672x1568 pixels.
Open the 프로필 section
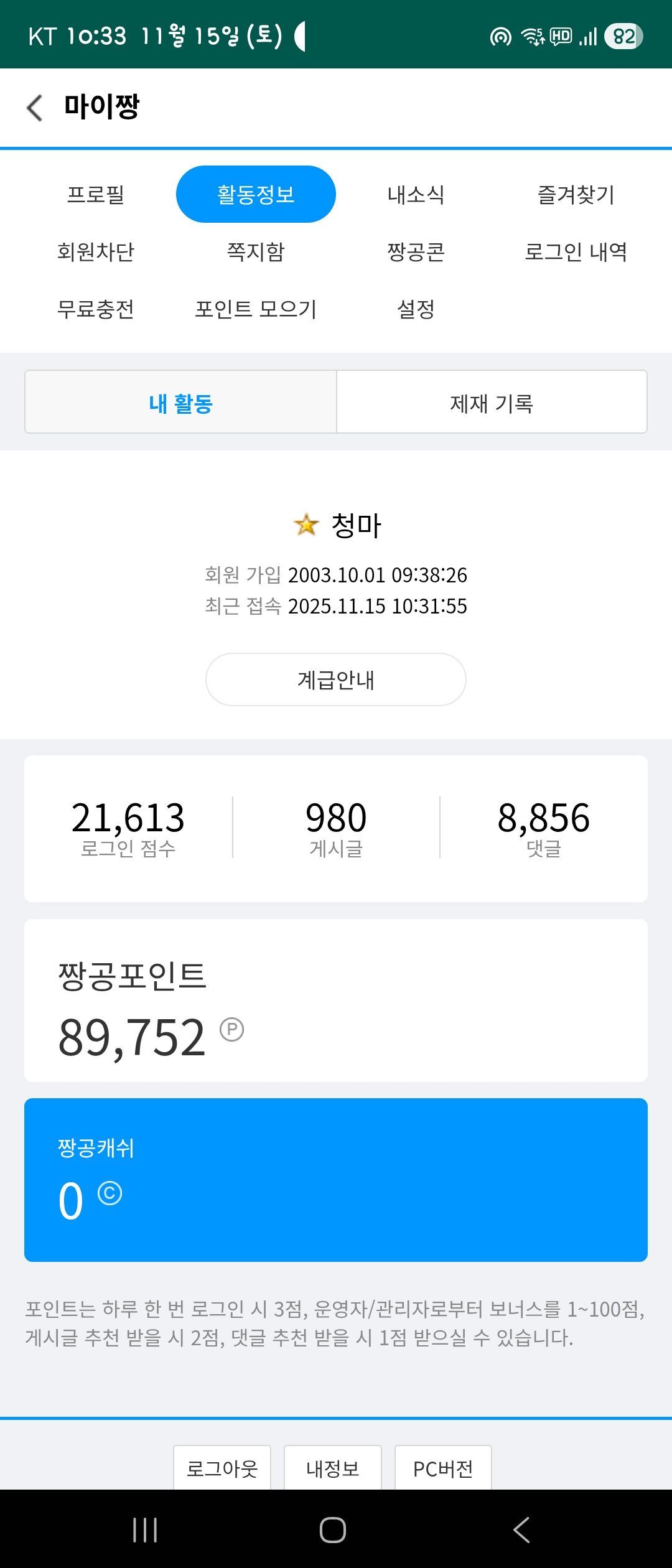click(x=96, y=194)
